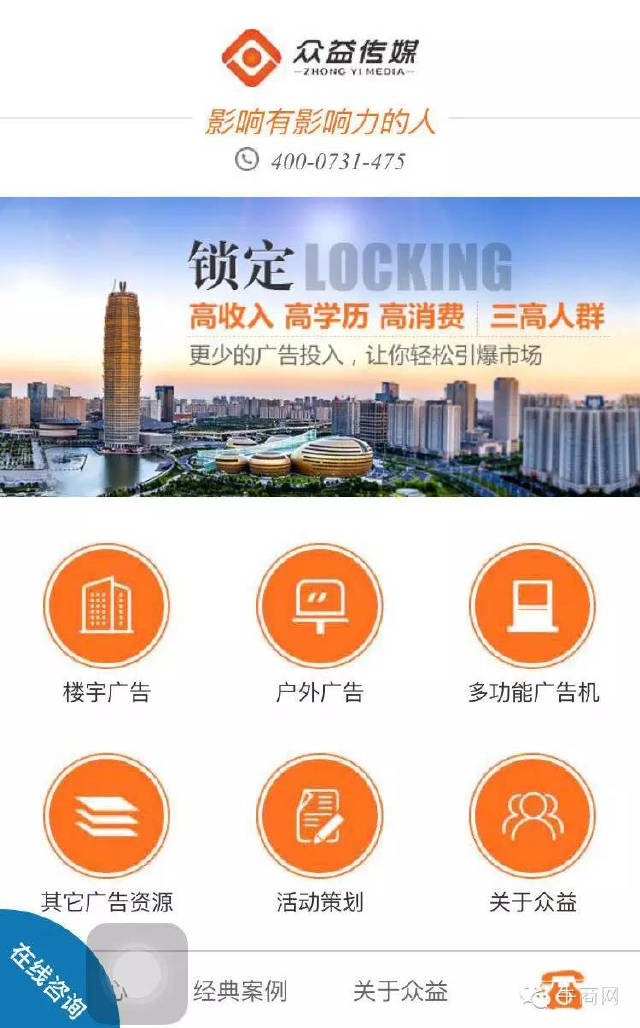The width and height of the screenshot is (640, 1028).
Task: Open the 活动策划 section
Action: [319, 816]
